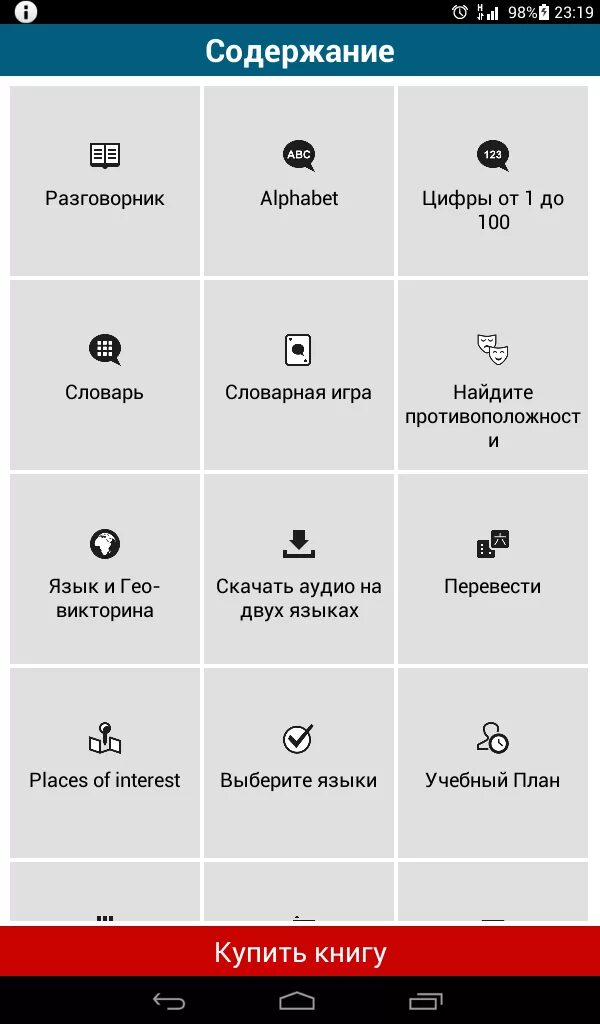Open Places of interest
Image resolution: width=600 pixels, height=1024 pixels.
(x=105, y=762)
